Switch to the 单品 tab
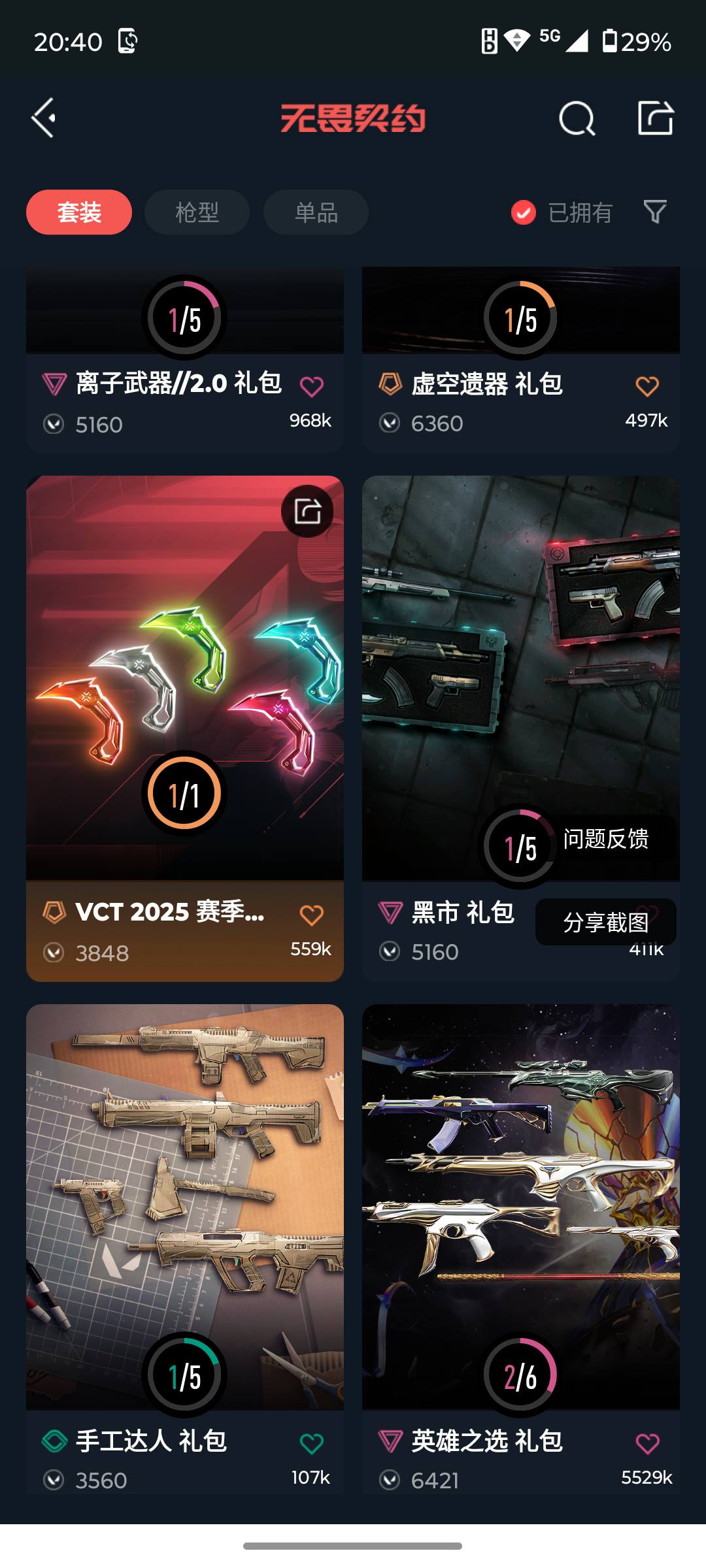This screenshot has height=1568, width=706. (315, 212)
